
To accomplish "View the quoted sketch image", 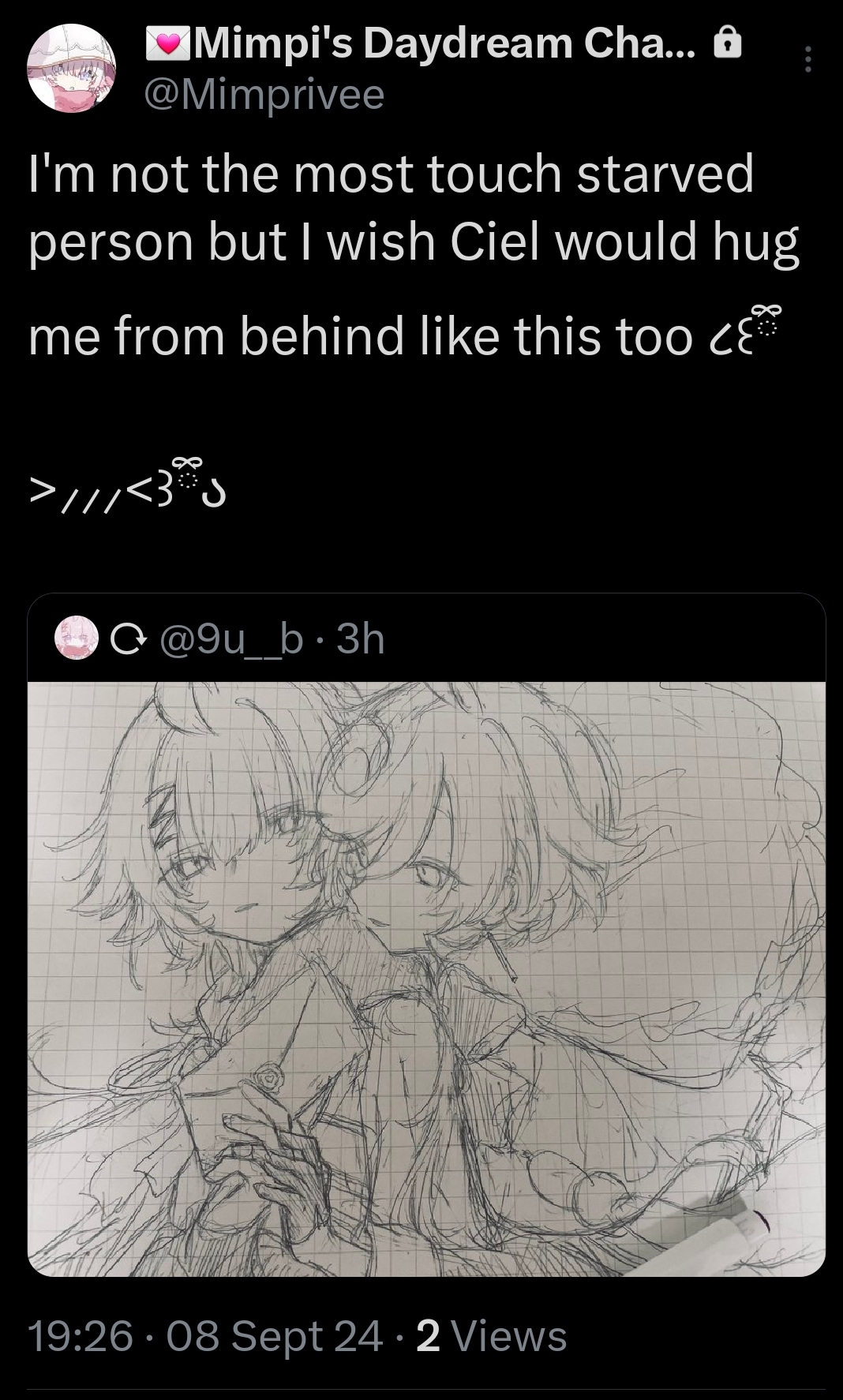I will tap(426, 979).
